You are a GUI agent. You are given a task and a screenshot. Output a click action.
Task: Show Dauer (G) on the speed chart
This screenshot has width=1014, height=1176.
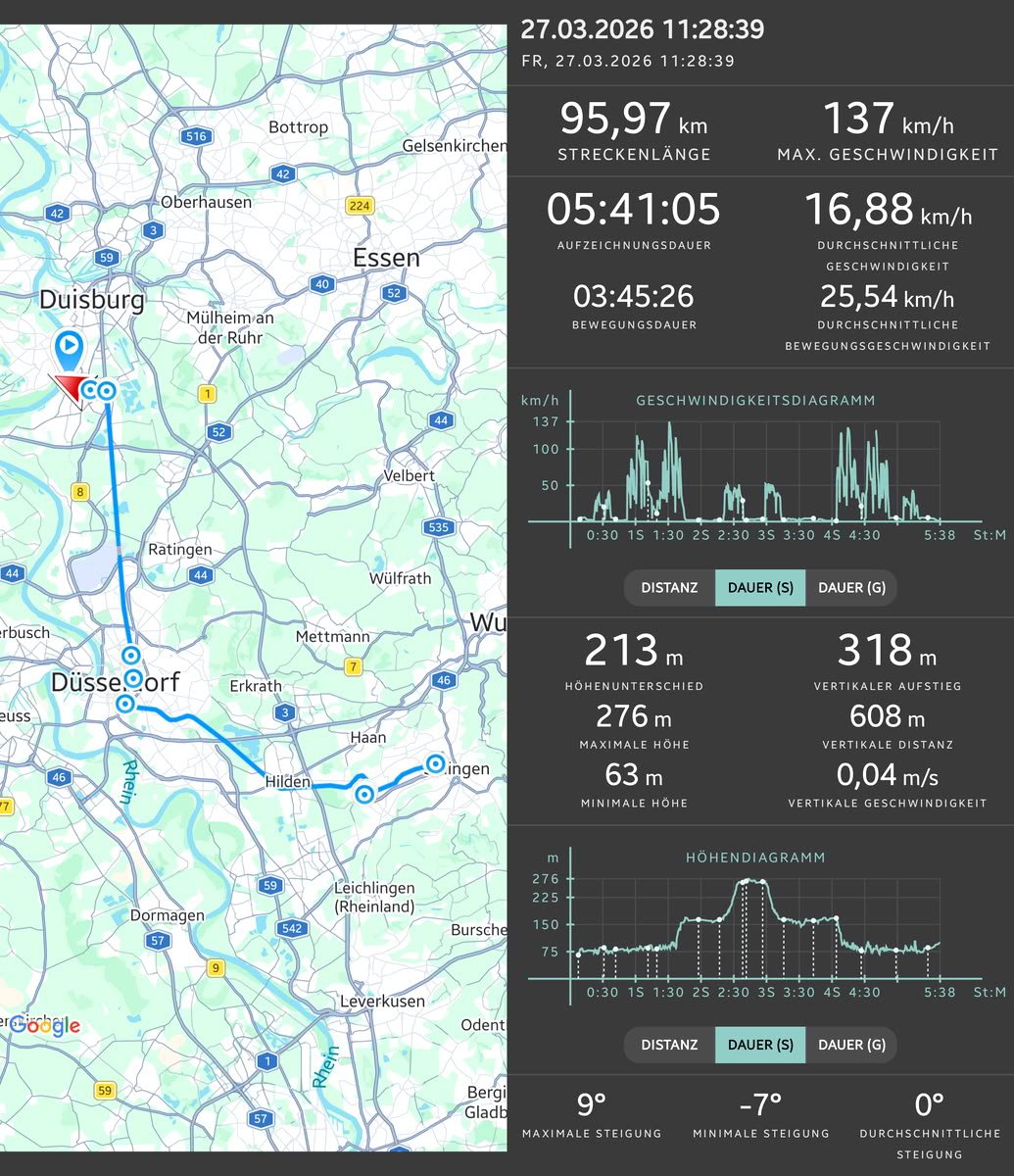coord(850,588)
